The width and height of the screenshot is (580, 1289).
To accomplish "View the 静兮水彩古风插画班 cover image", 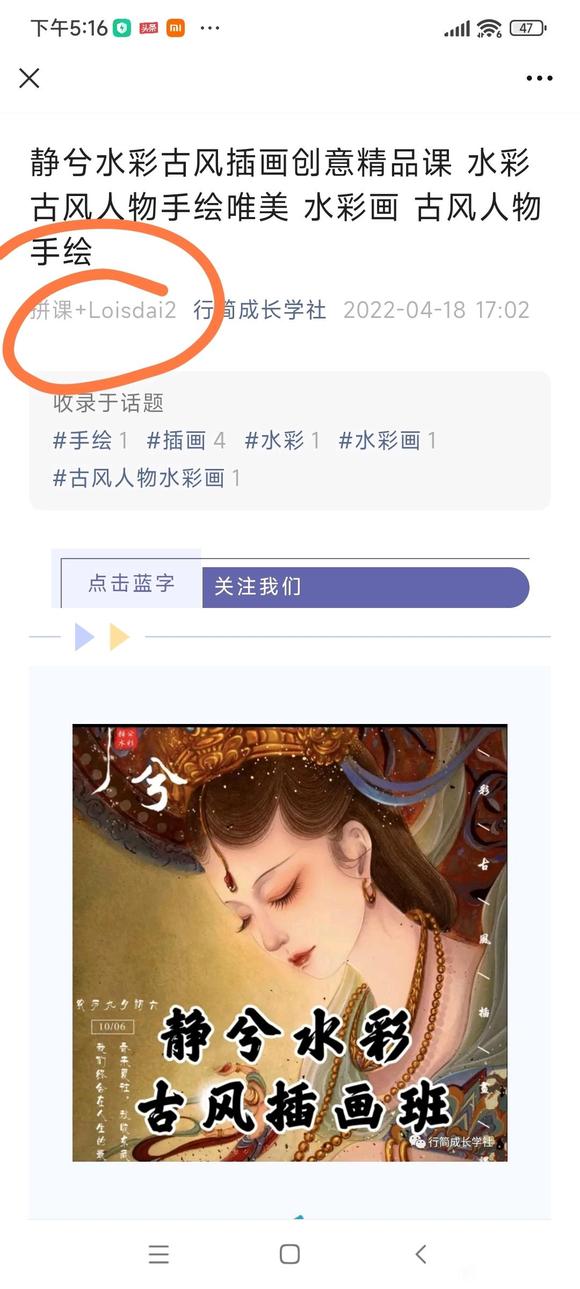I will (290, 943).
